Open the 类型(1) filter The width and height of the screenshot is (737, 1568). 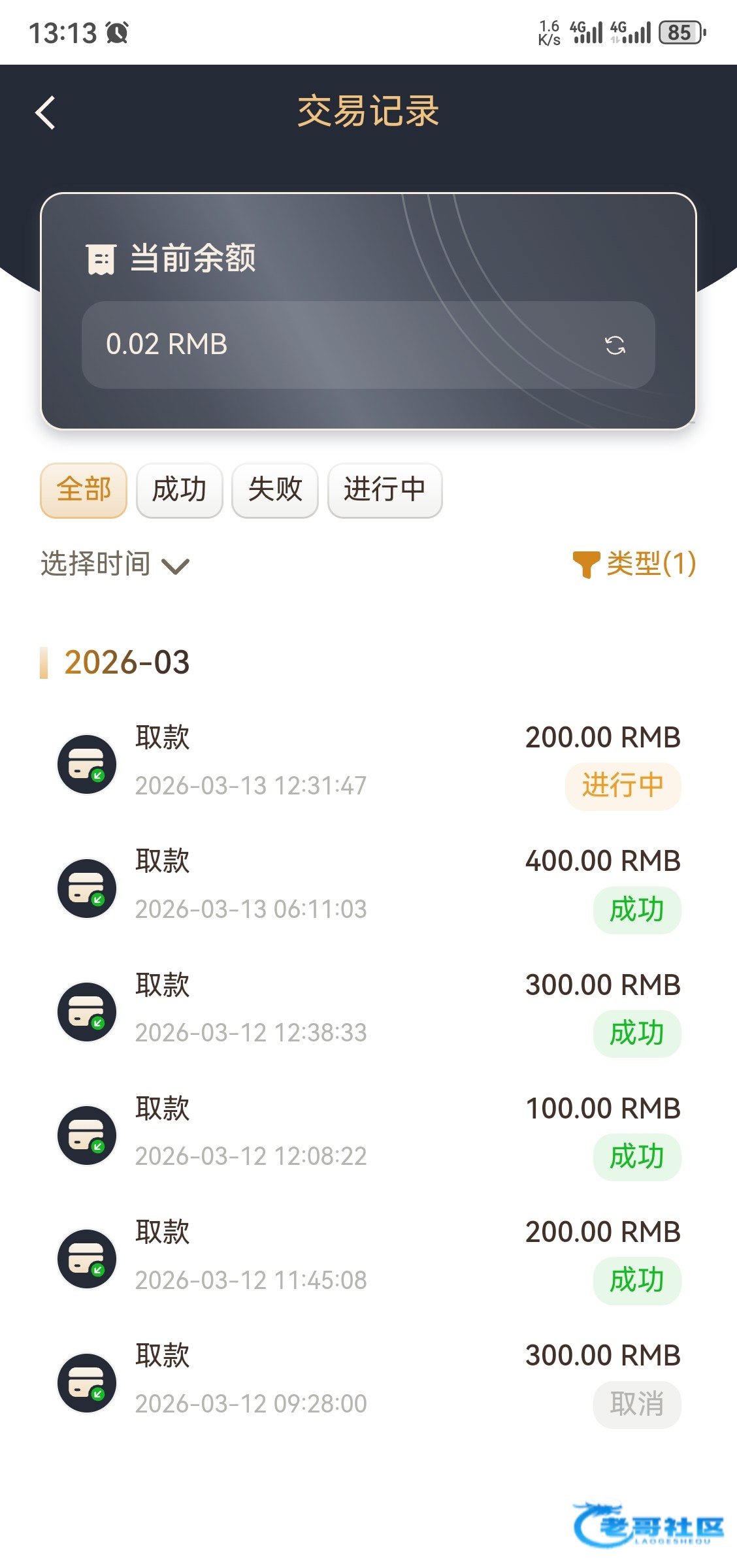tap(634, 564)
